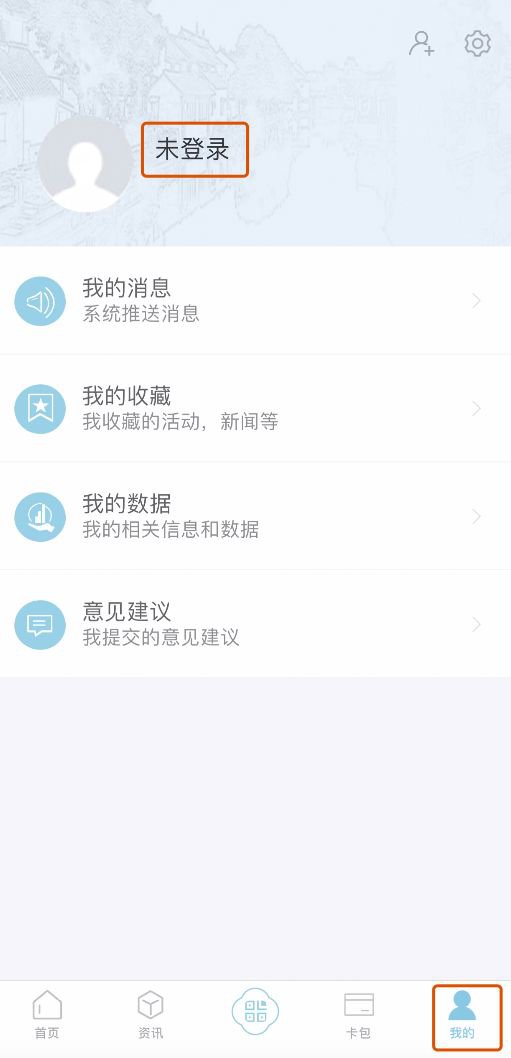The height and width of the screenshot is (1058, 511).
Task: Select the 我的 tab
Action: tap(462, 1014)
